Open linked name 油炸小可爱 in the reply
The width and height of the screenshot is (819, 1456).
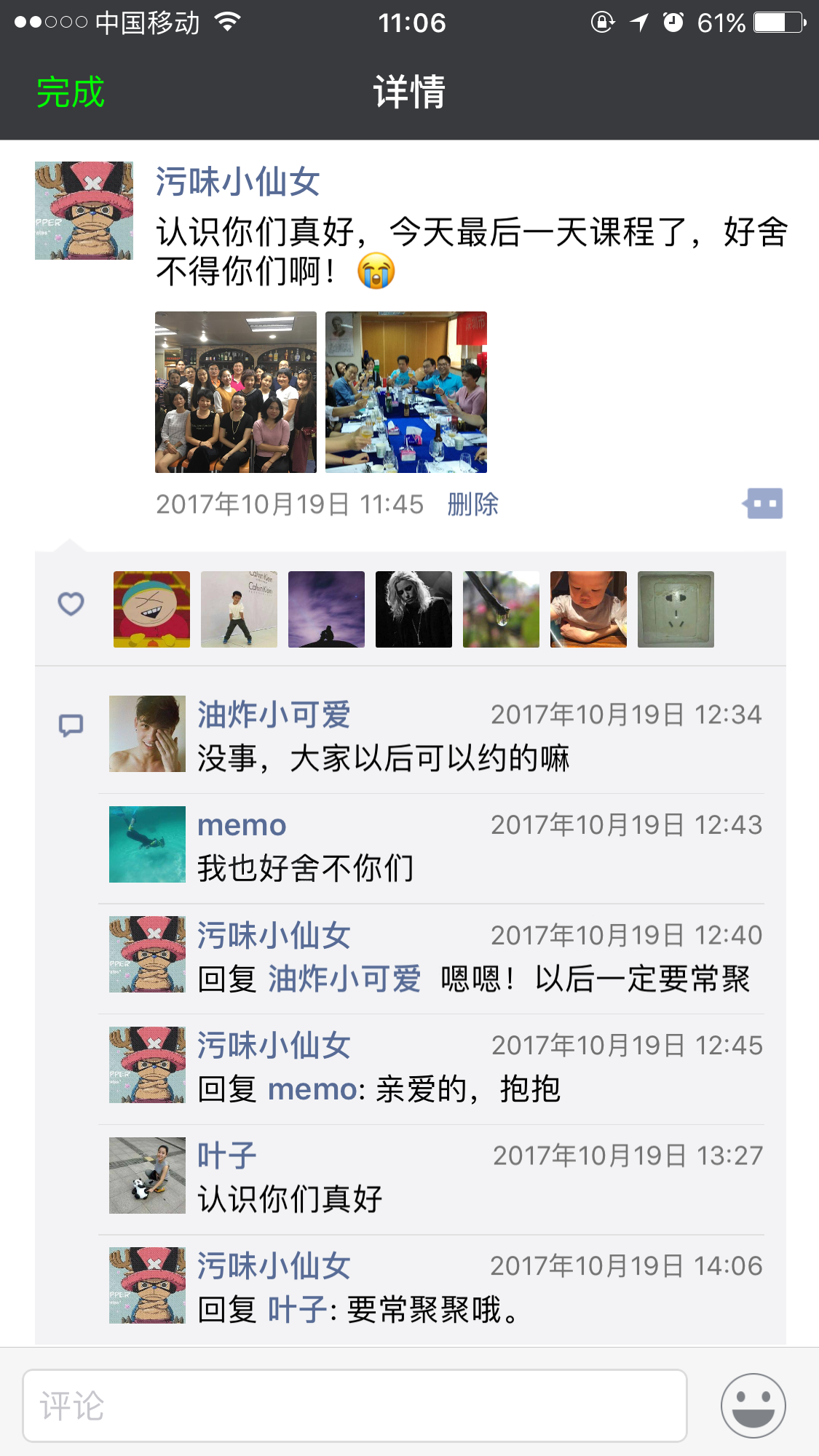344,979
